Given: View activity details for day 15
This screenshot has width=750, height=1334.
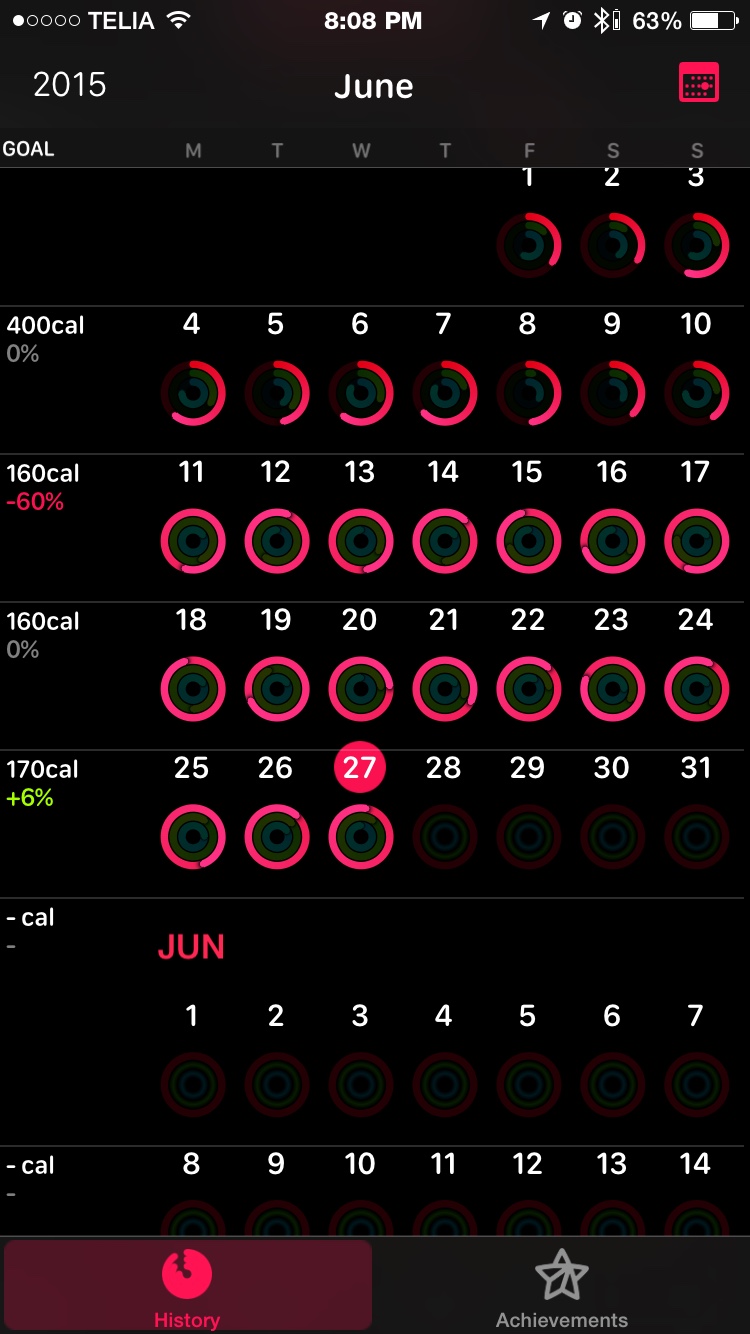Looking at the screenshot, I should point(528,540).
